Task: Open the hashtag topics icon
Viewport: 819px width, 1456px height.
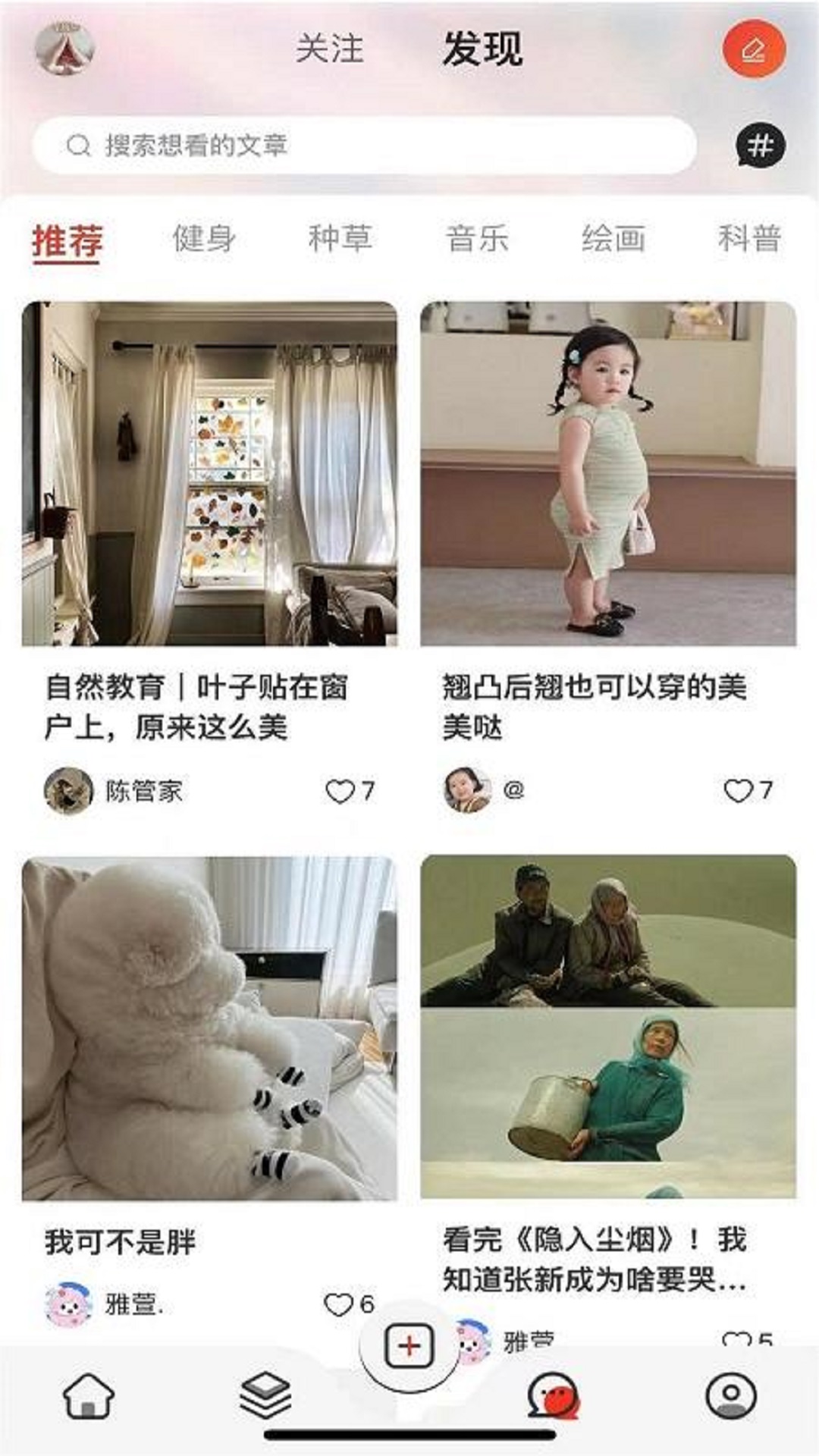Action: tap(761, 145)
